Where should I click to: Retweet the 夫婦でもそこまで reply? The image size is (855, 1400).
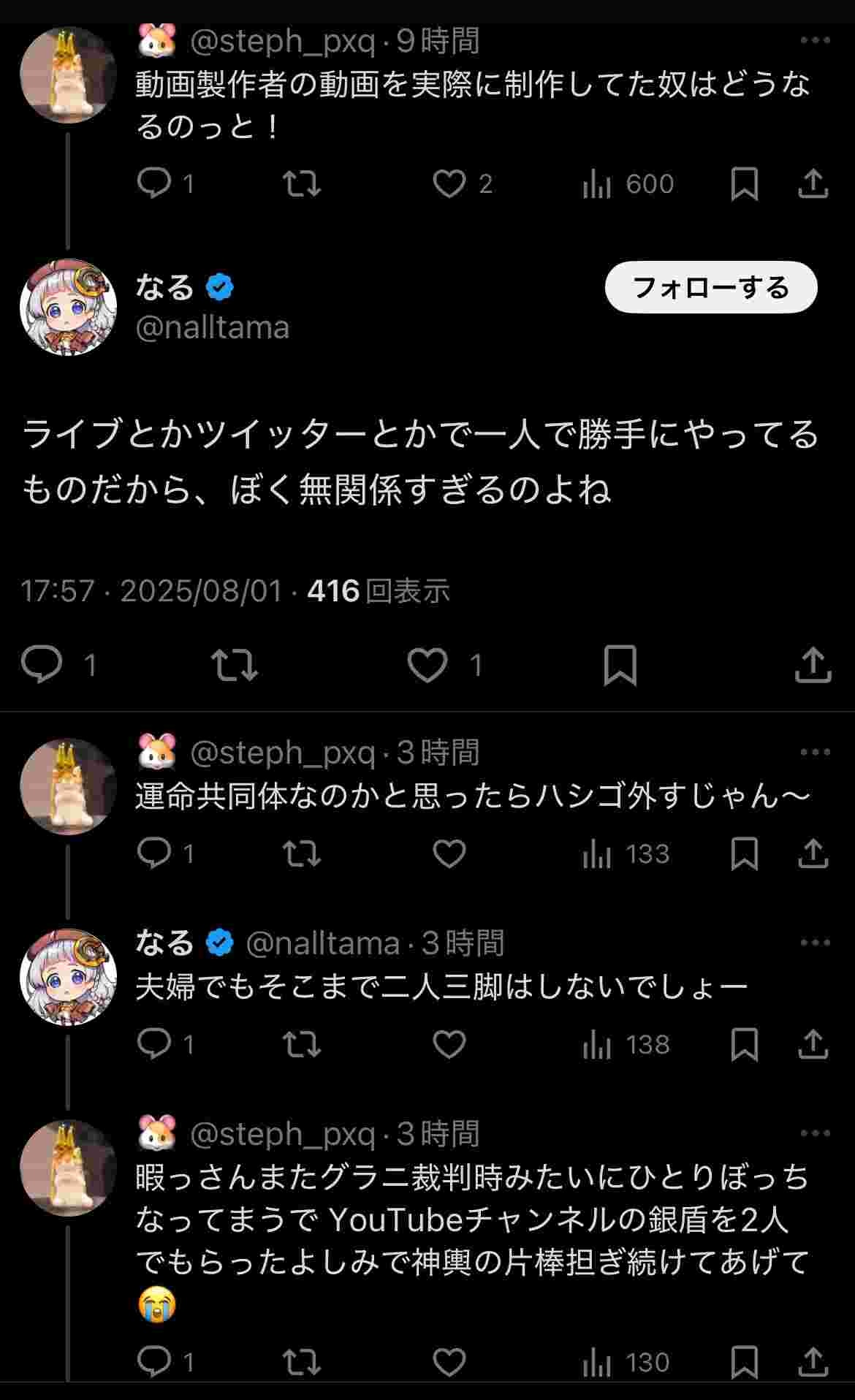pos(302,1044)
